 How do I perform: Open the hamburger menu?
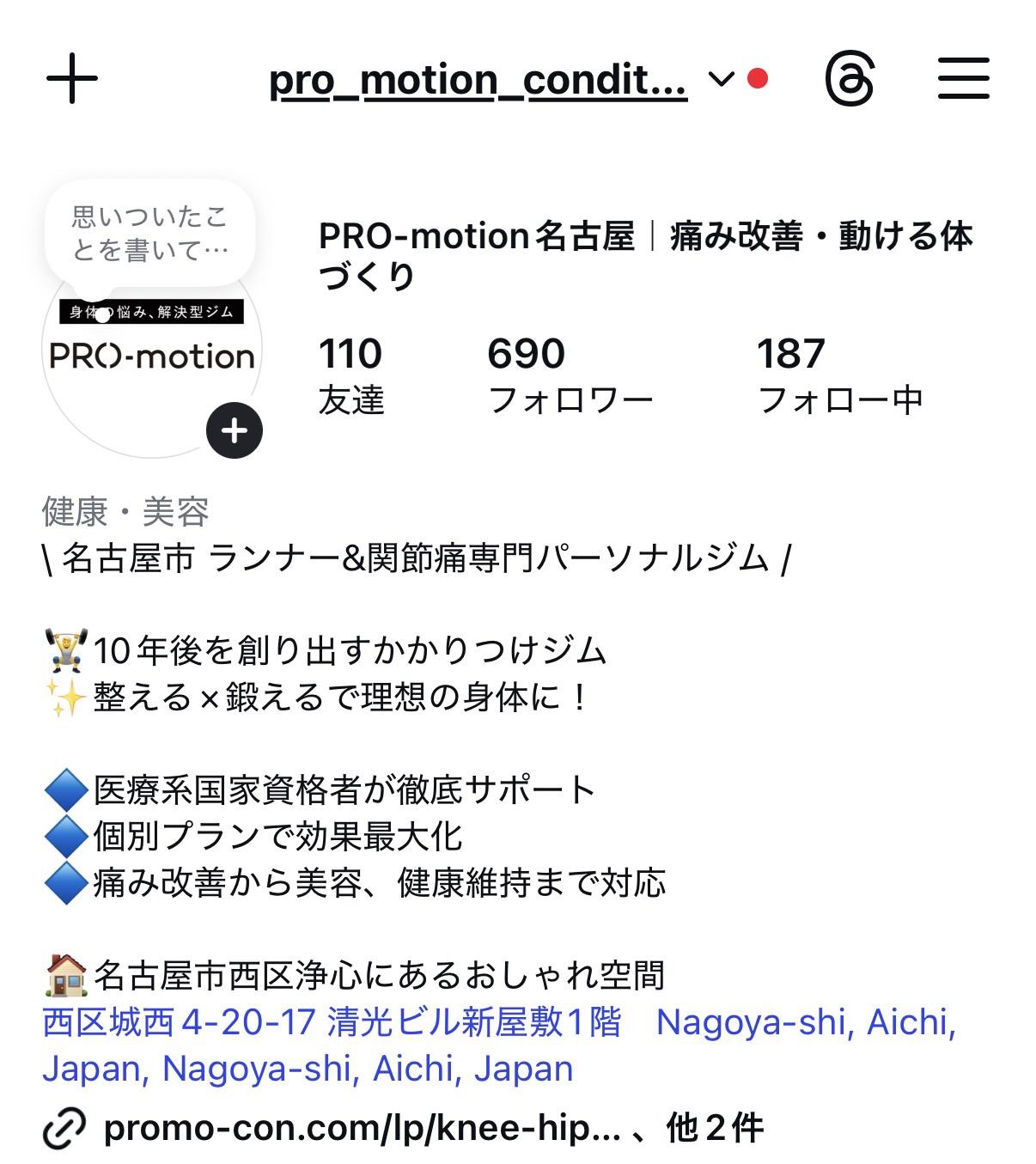(x=964, y=80)
